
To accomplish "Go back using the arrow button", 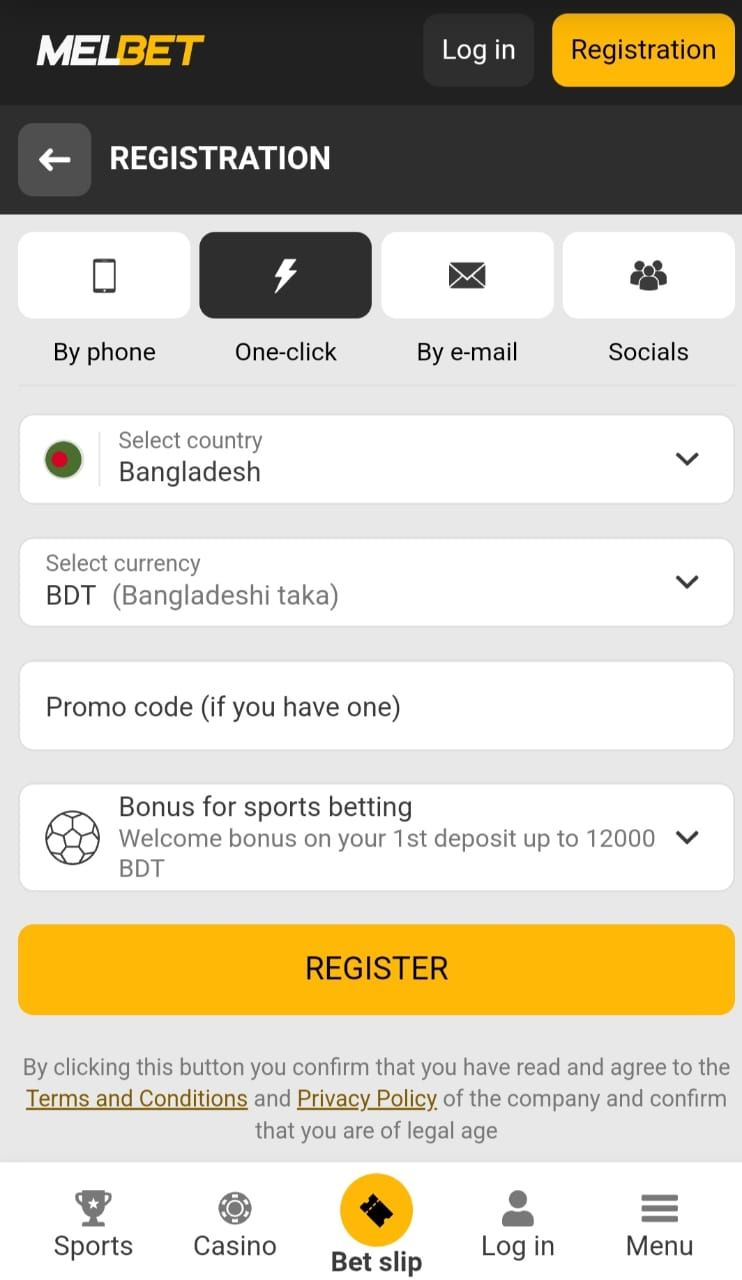I will click(54, 159).
